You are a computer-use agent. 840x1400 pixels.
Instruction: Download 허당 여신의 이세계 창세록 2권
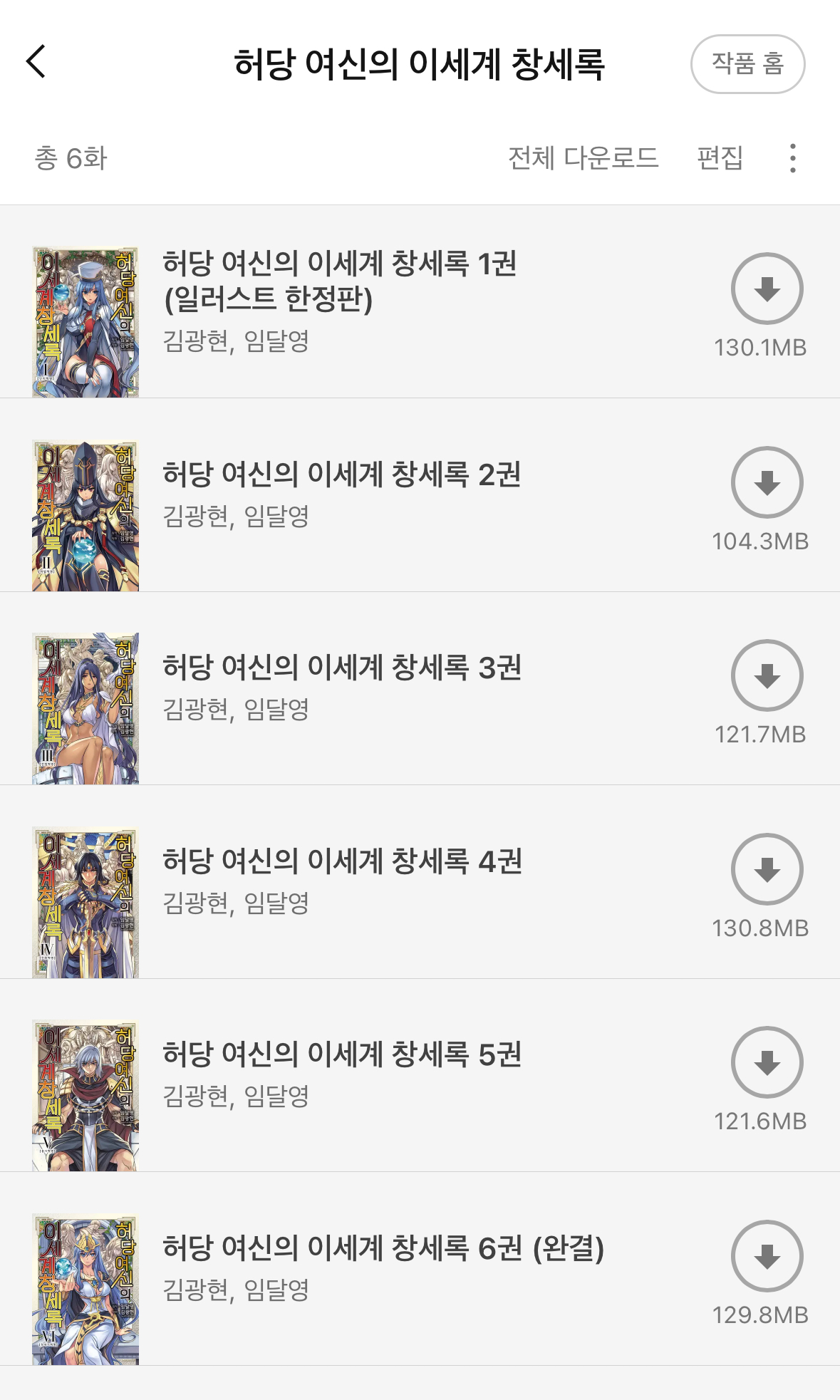[767, 483]
